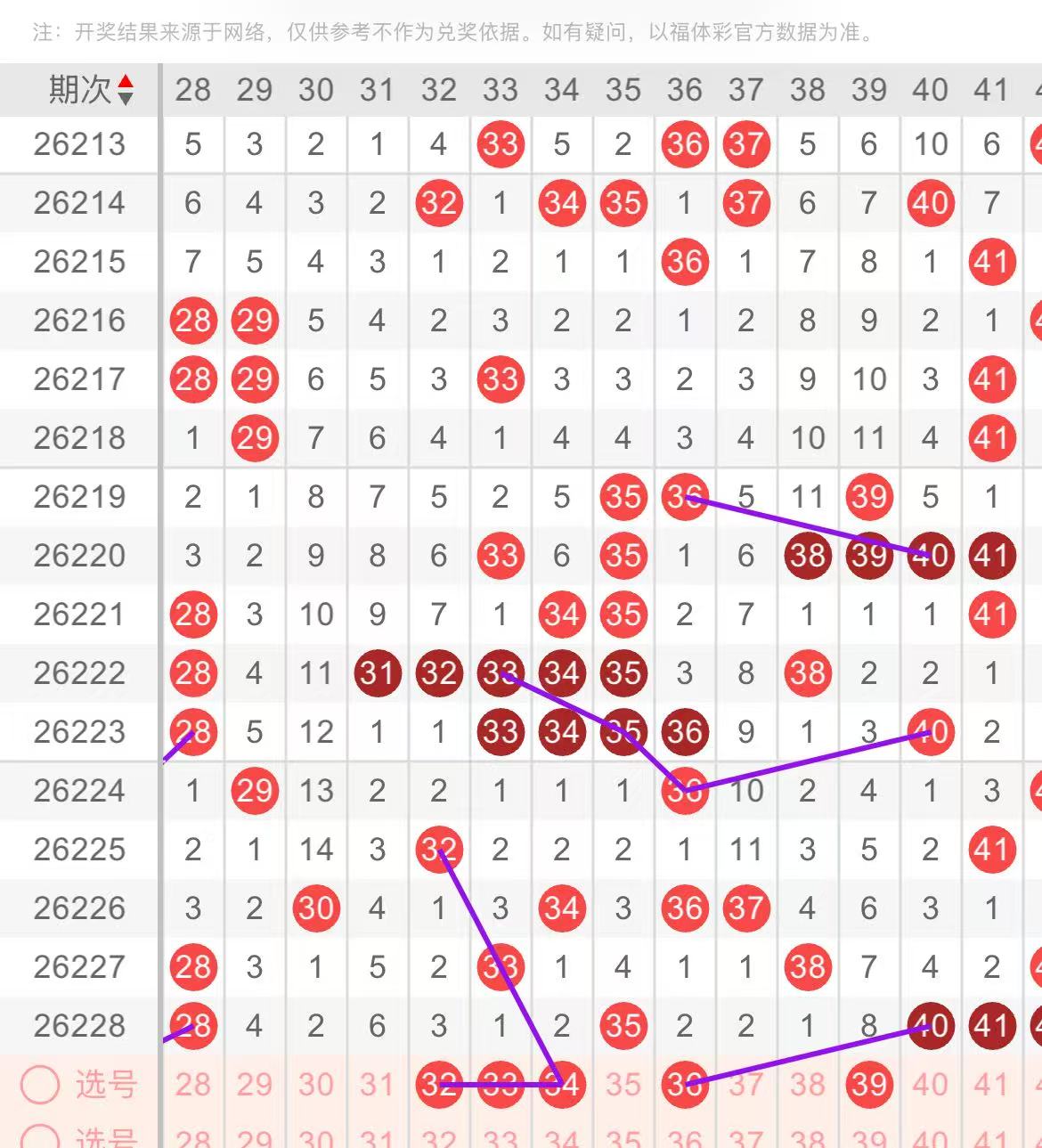The image size is (1042, 1148).
Task: Choose number 29 in the first 选号 row
Action: [x=255, y=1085]
